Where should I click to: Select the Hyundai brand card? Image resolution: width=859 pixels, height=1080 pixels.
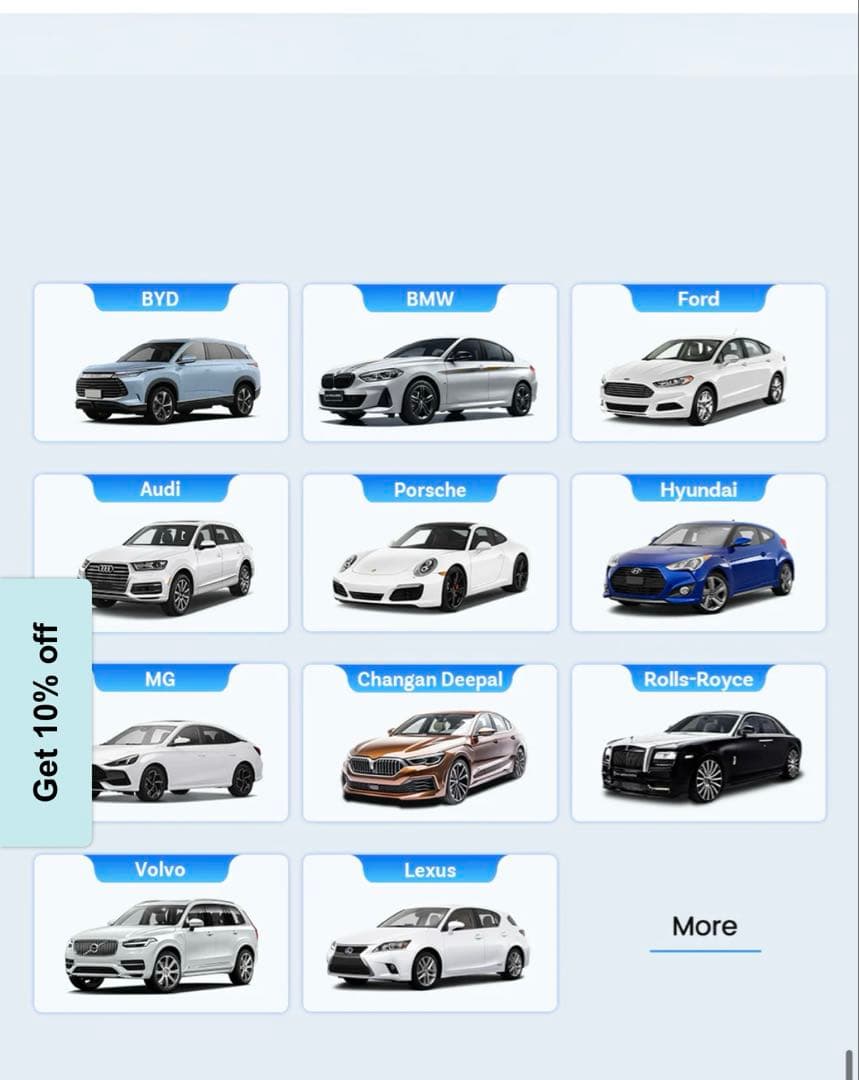698,553
